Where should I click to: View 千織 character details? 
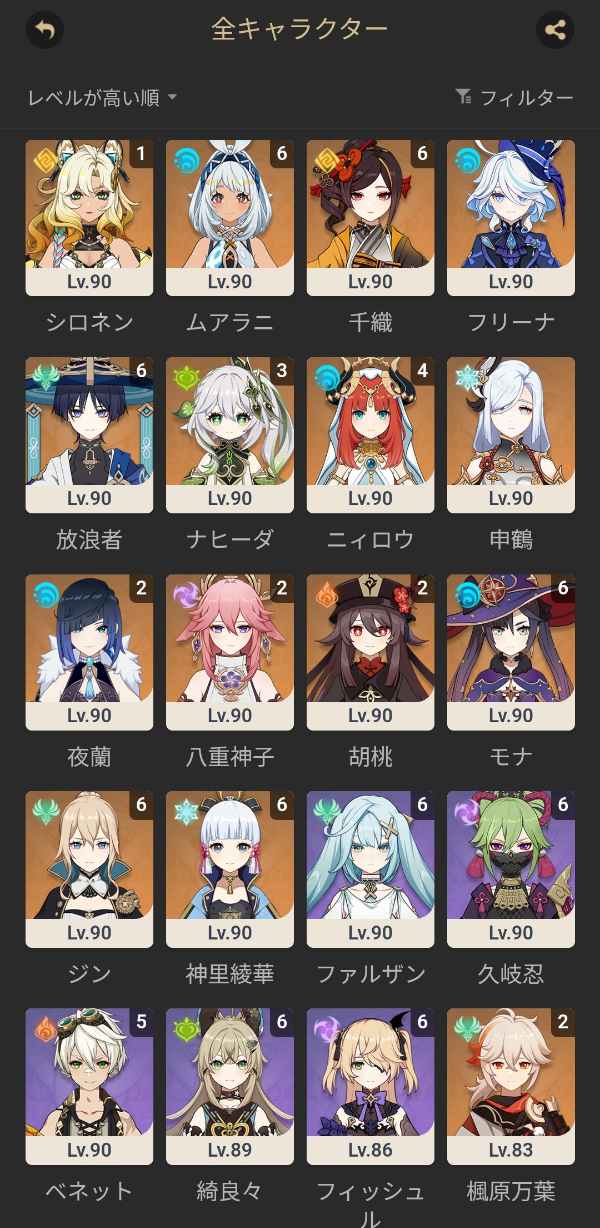370,218
